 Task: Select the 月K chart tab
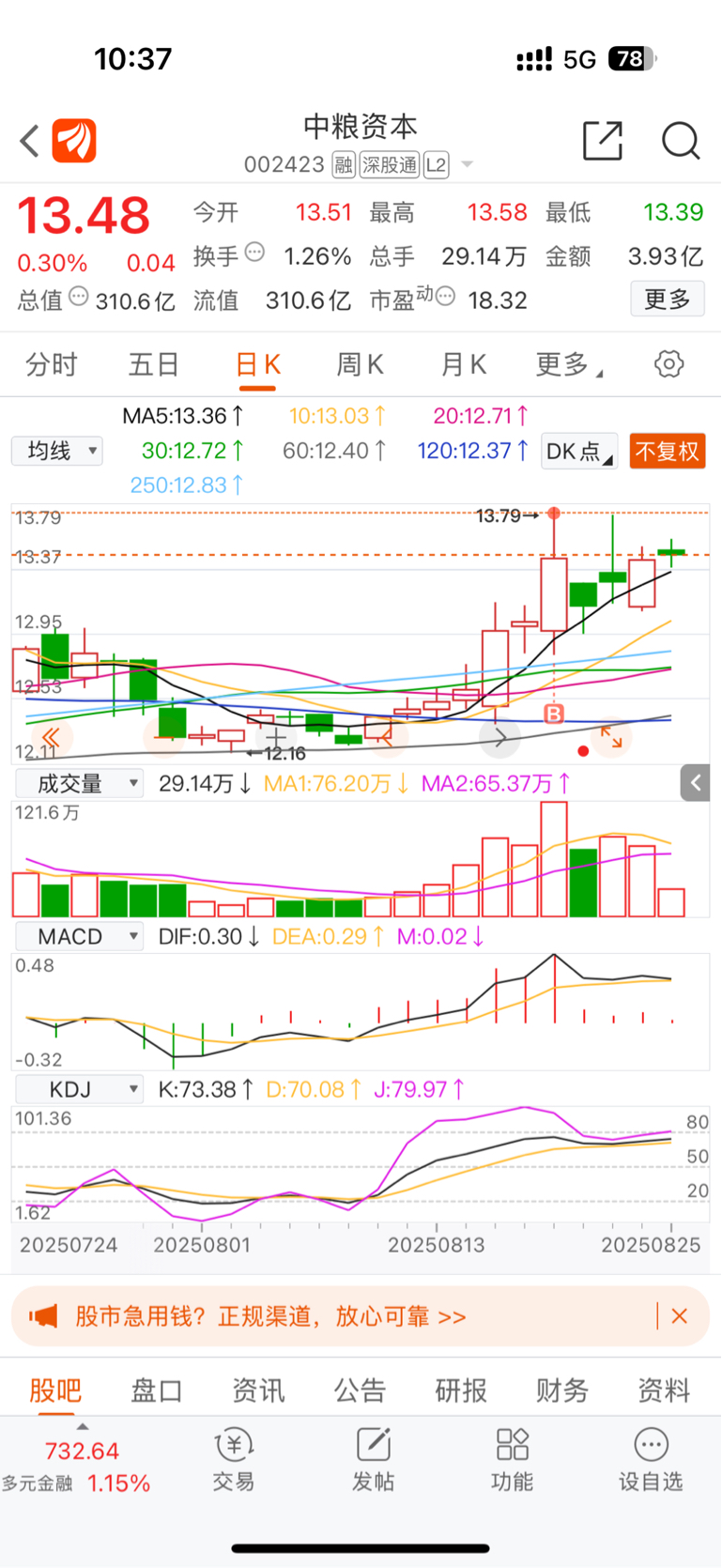[463, 364]
